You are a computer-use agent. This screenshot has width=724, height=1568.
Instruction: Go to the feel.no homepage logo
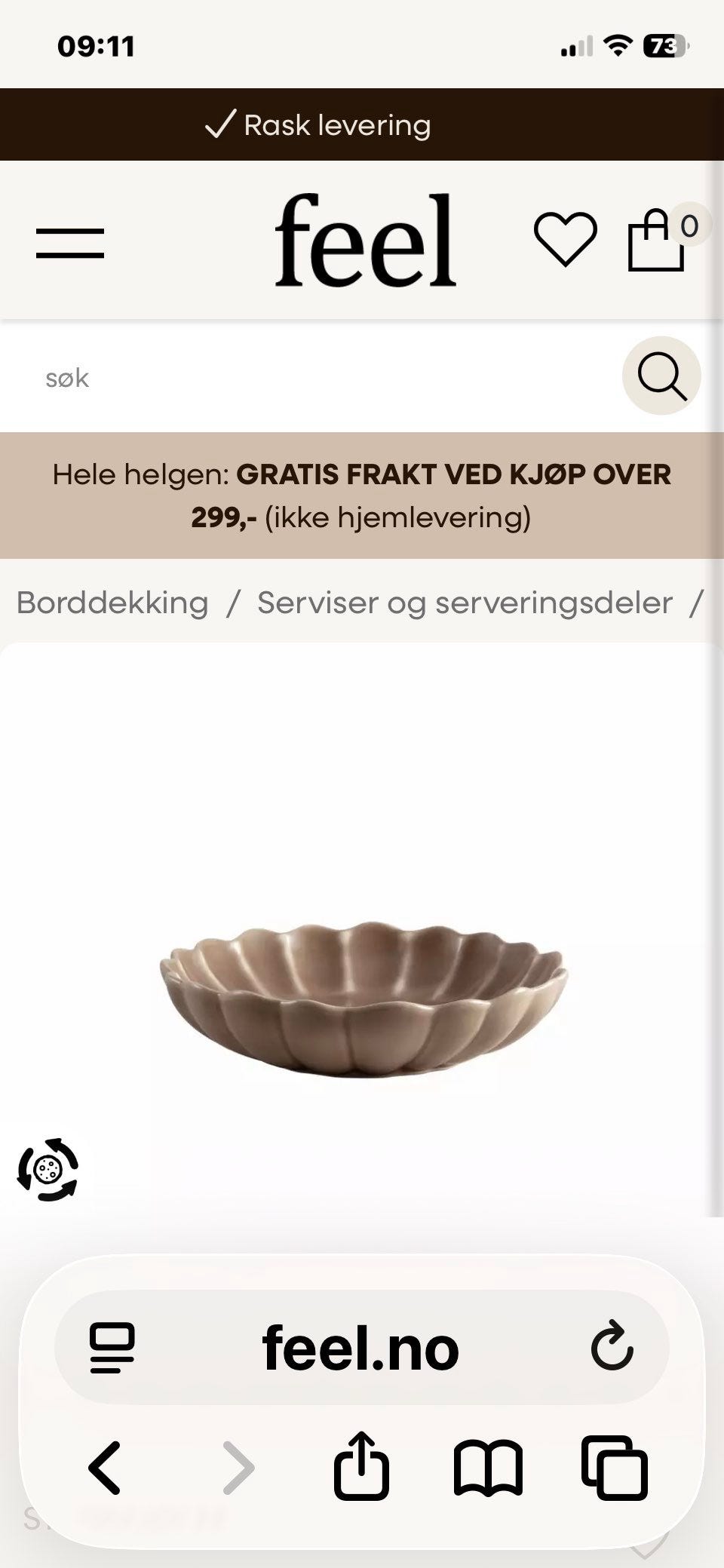pyautogui.click(x=365, y=240)
